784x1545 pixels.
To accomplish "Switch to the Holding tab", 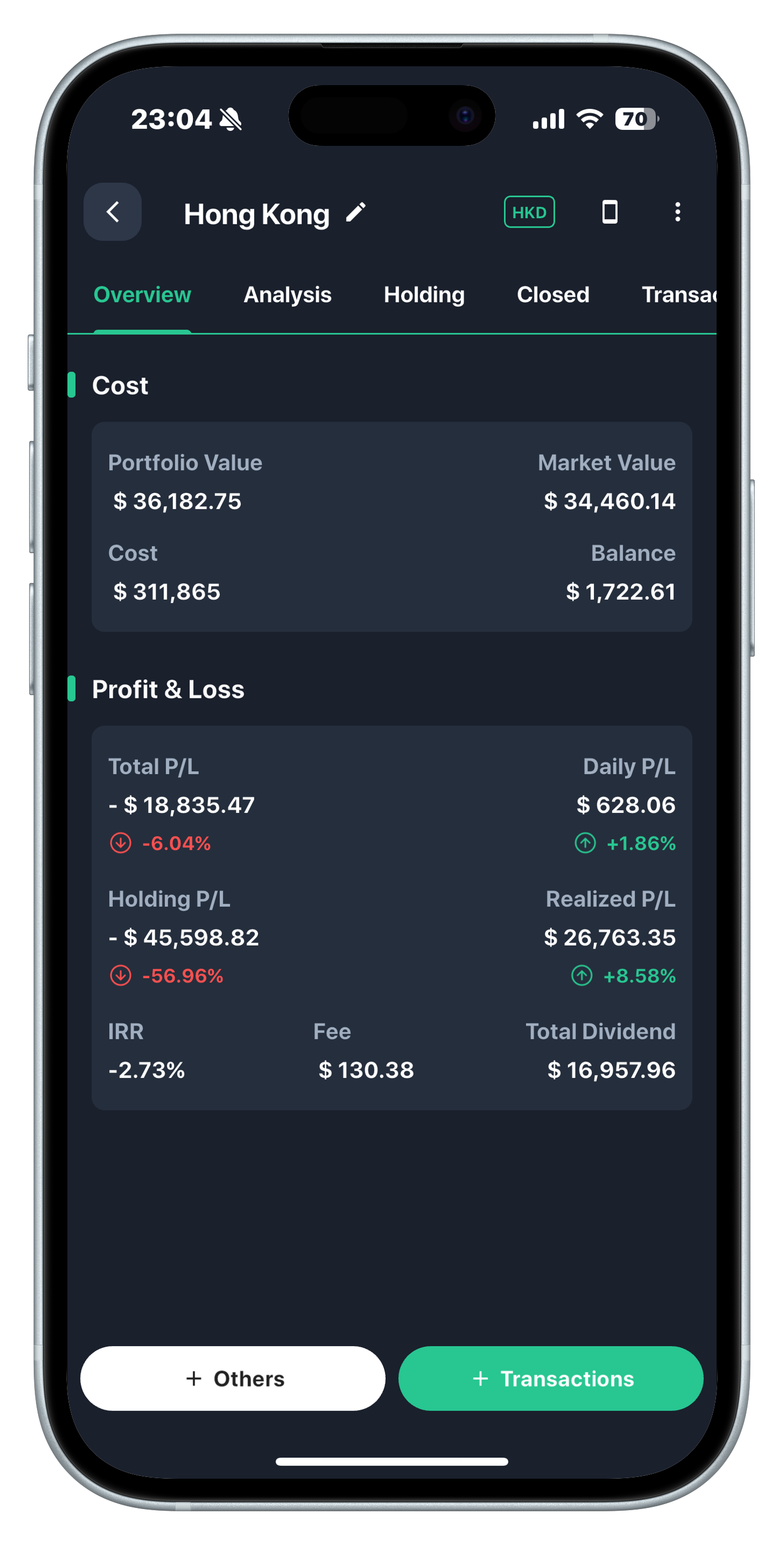I will [x=424, y=295].
